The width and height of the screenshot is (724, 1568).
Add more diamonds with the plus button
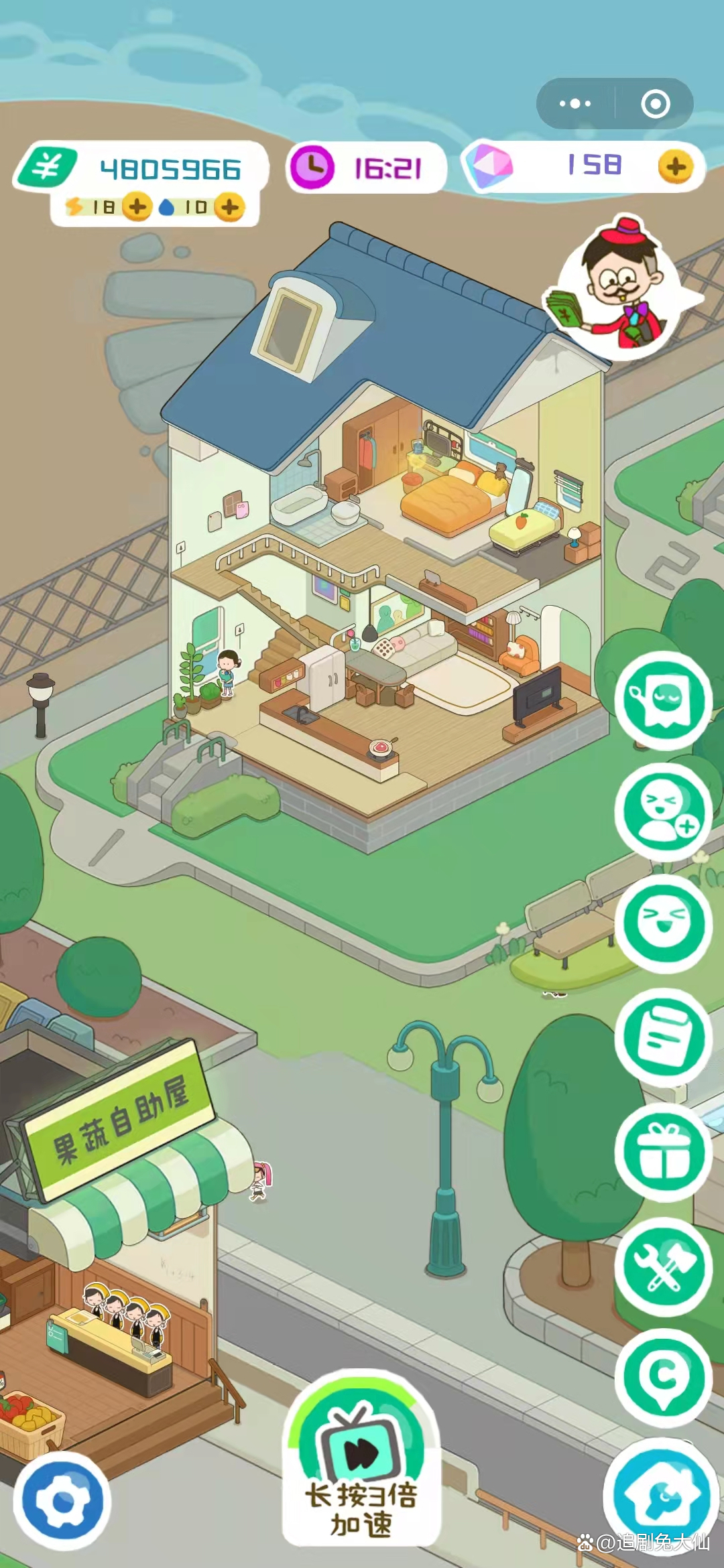click(x=675, y=167)
